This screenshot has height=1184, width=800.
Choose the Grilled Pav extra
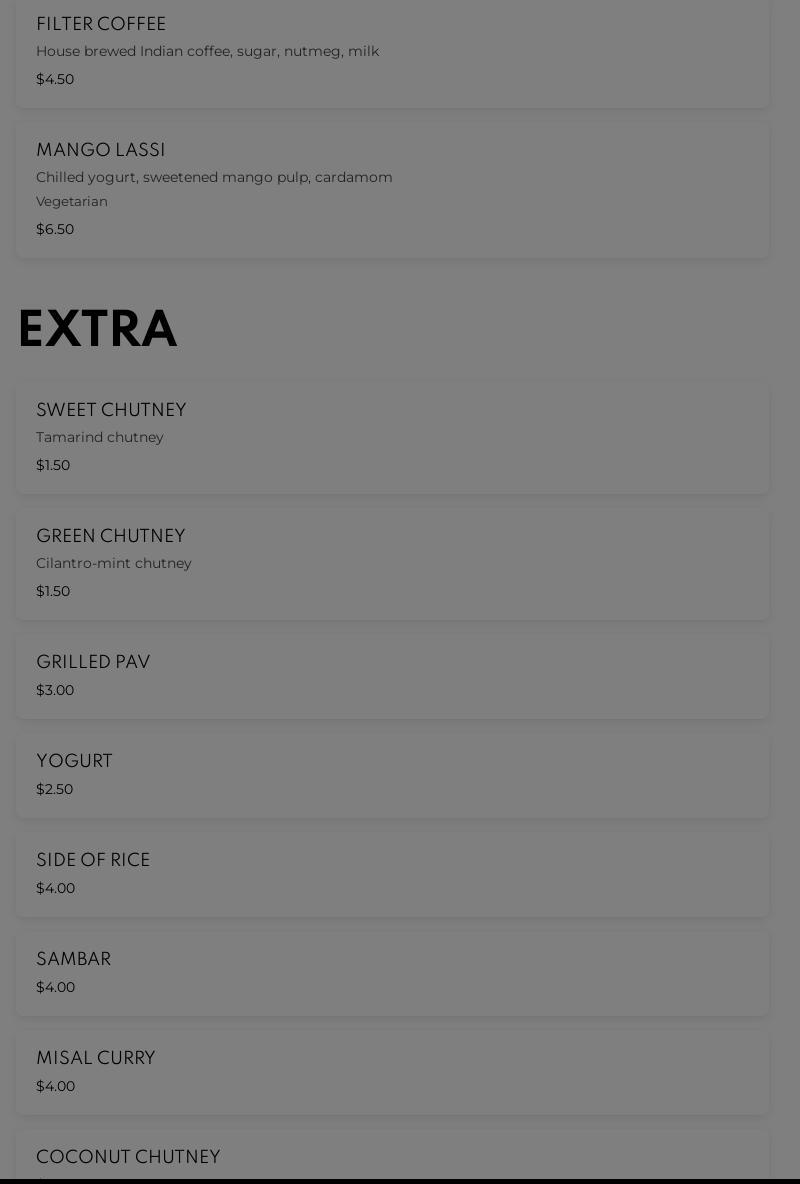392,675
